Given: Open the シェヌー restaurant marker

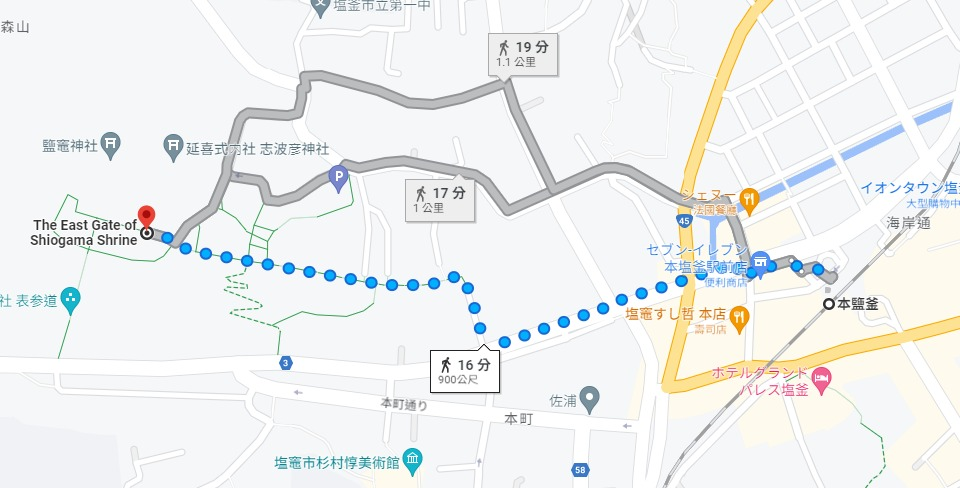Looking at the screenshot, I should click(749, 196).
